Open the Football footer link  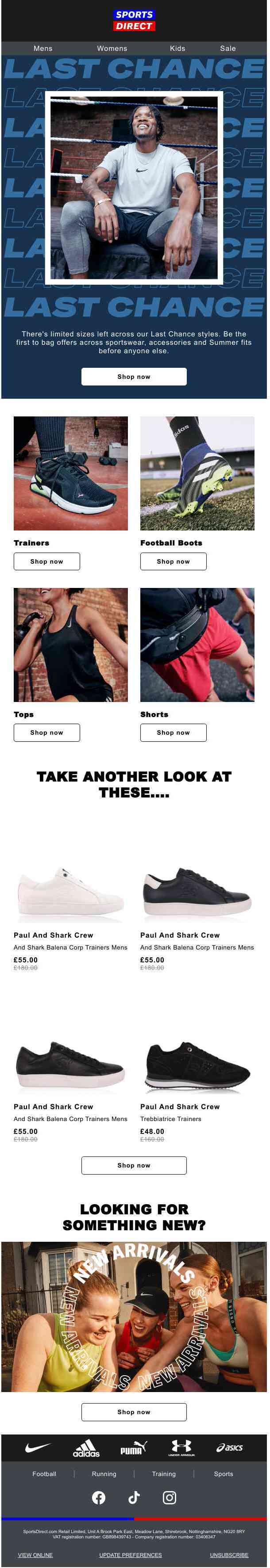[x=45, y=1475]
